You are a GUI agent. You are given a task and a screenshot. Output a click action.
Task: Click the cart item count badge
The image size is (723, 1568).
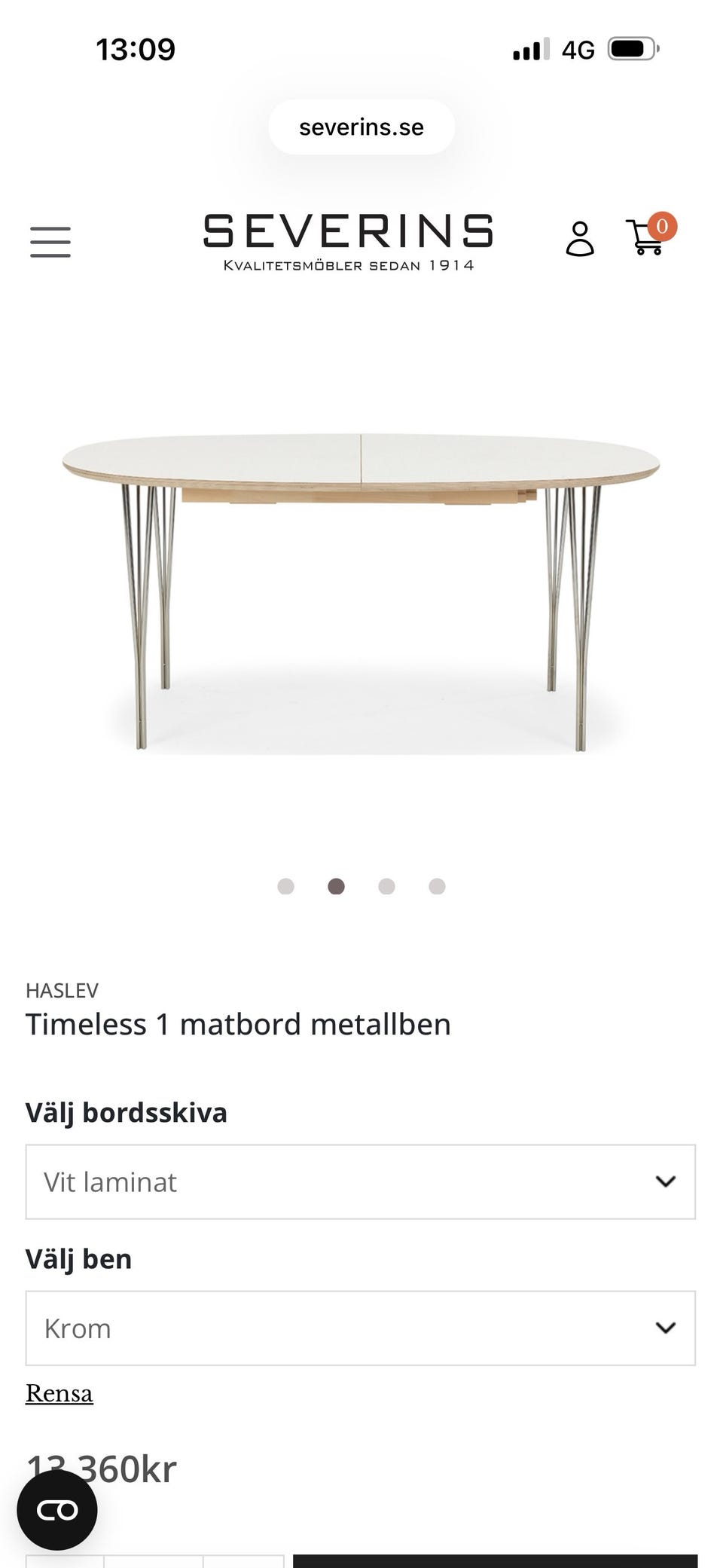(x=662, y=225)
